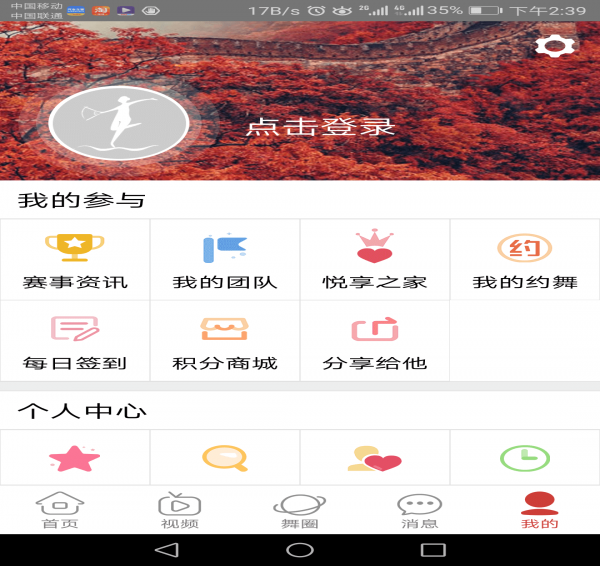The width and height of the screenshot is (600, 566).
Task: Select the 我的 profile tab
Action: click(540, 510)
